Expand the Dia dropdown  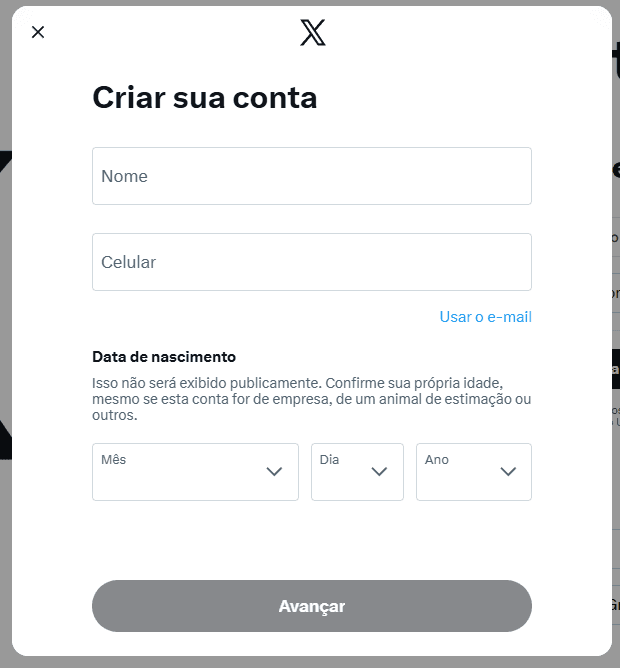tap(357, 472)
